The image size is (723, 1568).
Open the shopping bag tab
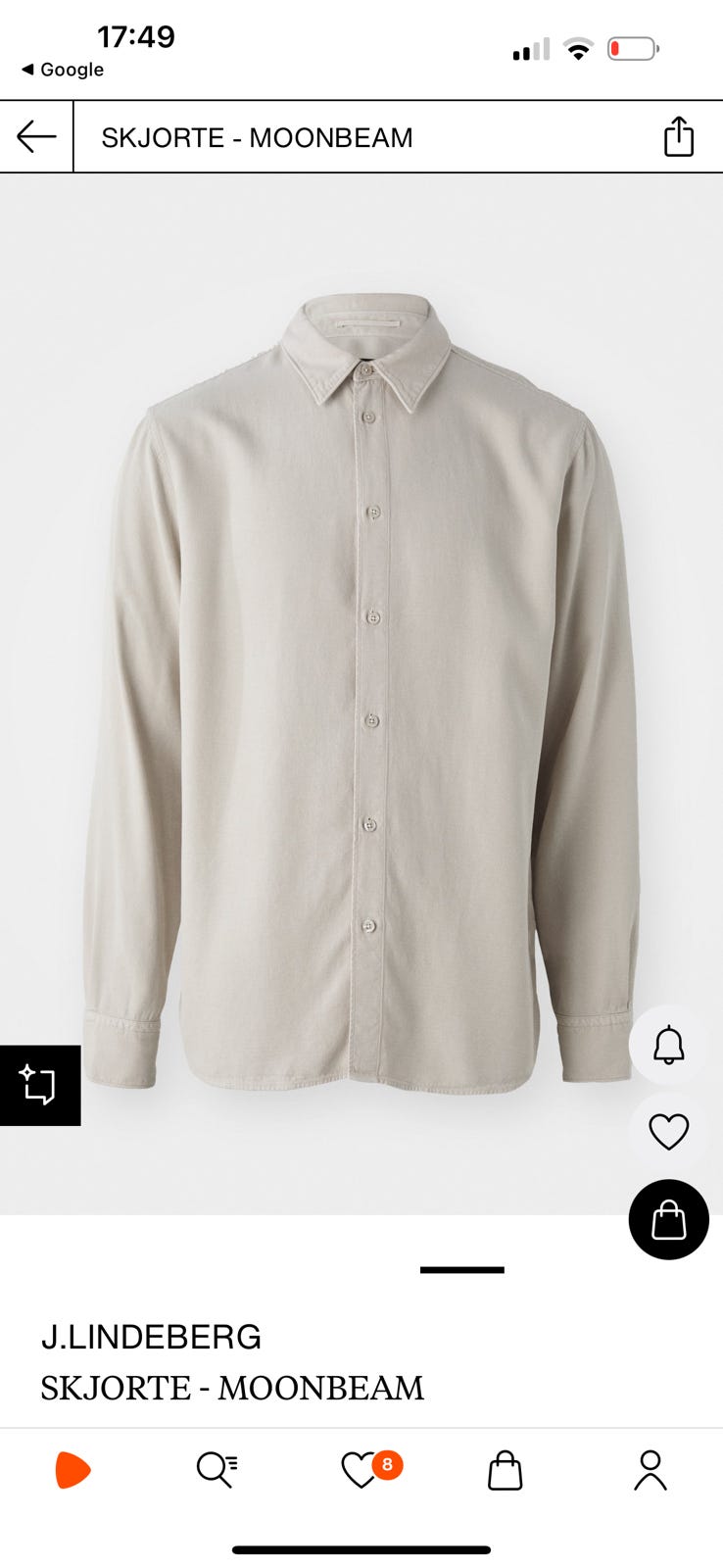point(505,1470)
